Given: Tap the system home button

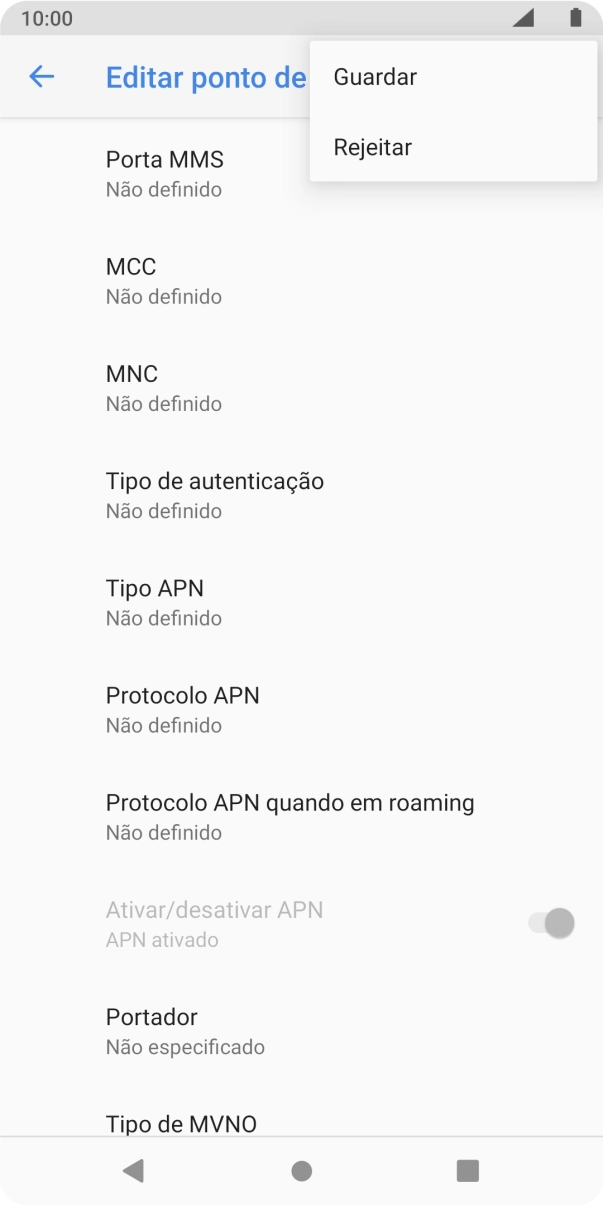Looking at the screenshot, I should (x=301, y=1171).
